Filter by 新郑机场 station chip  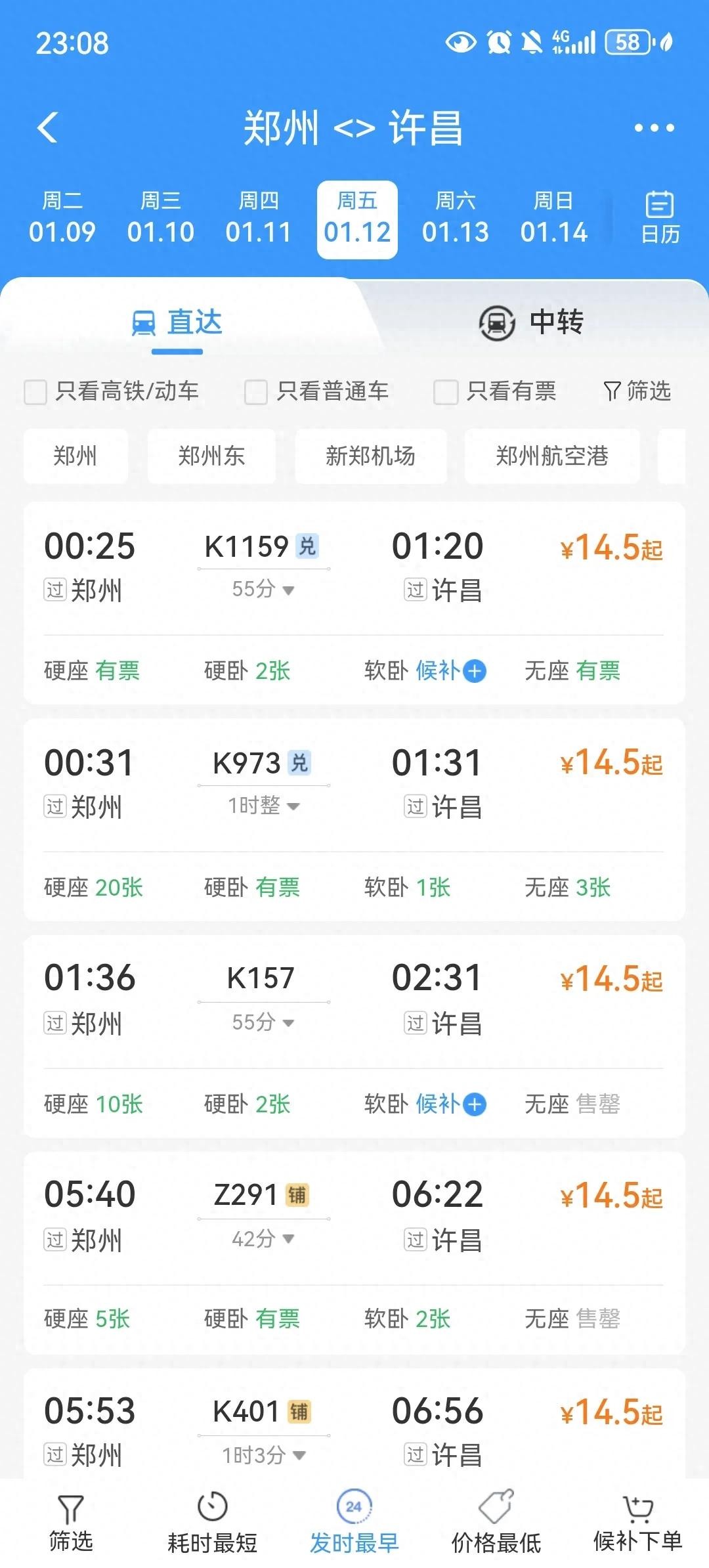point(370,456)
